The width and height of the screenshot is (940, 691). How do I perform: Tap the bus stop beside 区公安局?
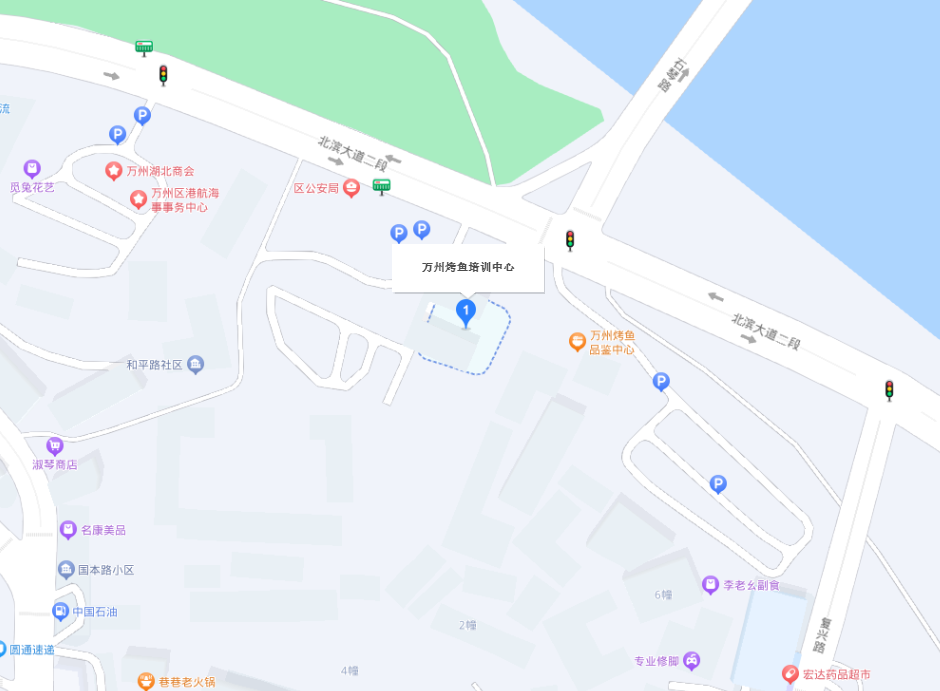click(x=381, y=185)
